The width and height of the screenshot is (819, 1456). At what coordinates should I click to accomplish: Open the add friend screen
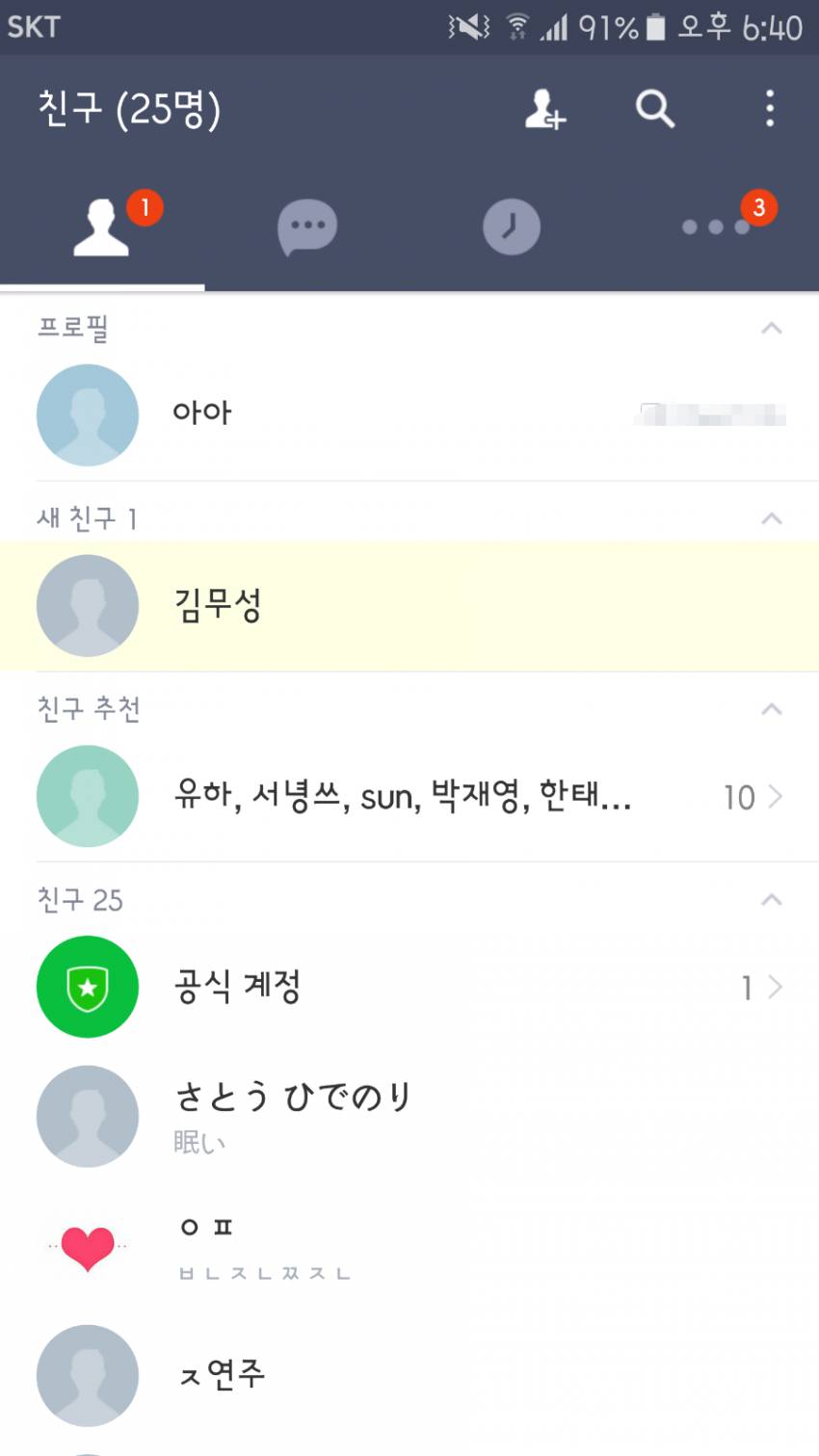[x=544, y=110]
